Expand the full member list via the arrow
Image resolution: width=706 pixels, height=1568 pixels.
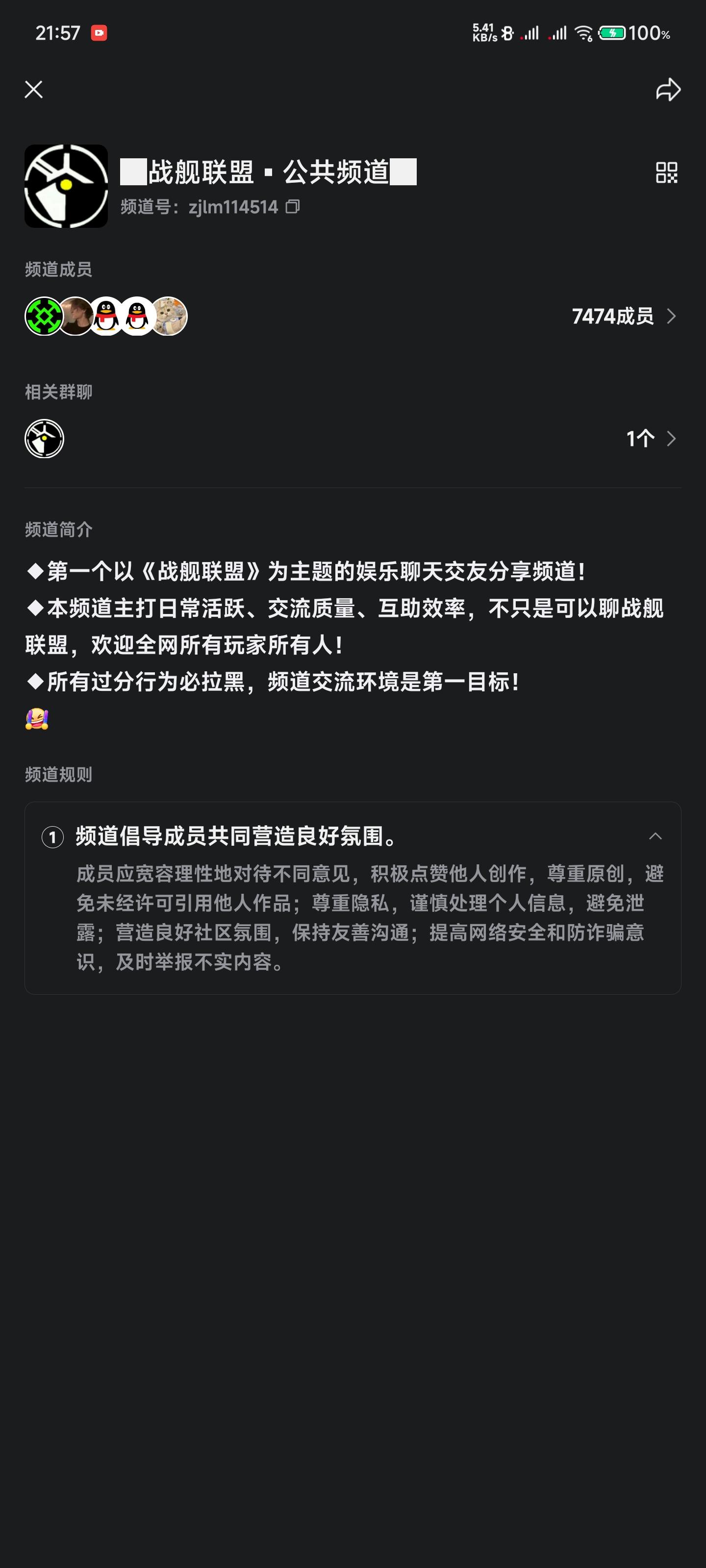click(673, 316)
